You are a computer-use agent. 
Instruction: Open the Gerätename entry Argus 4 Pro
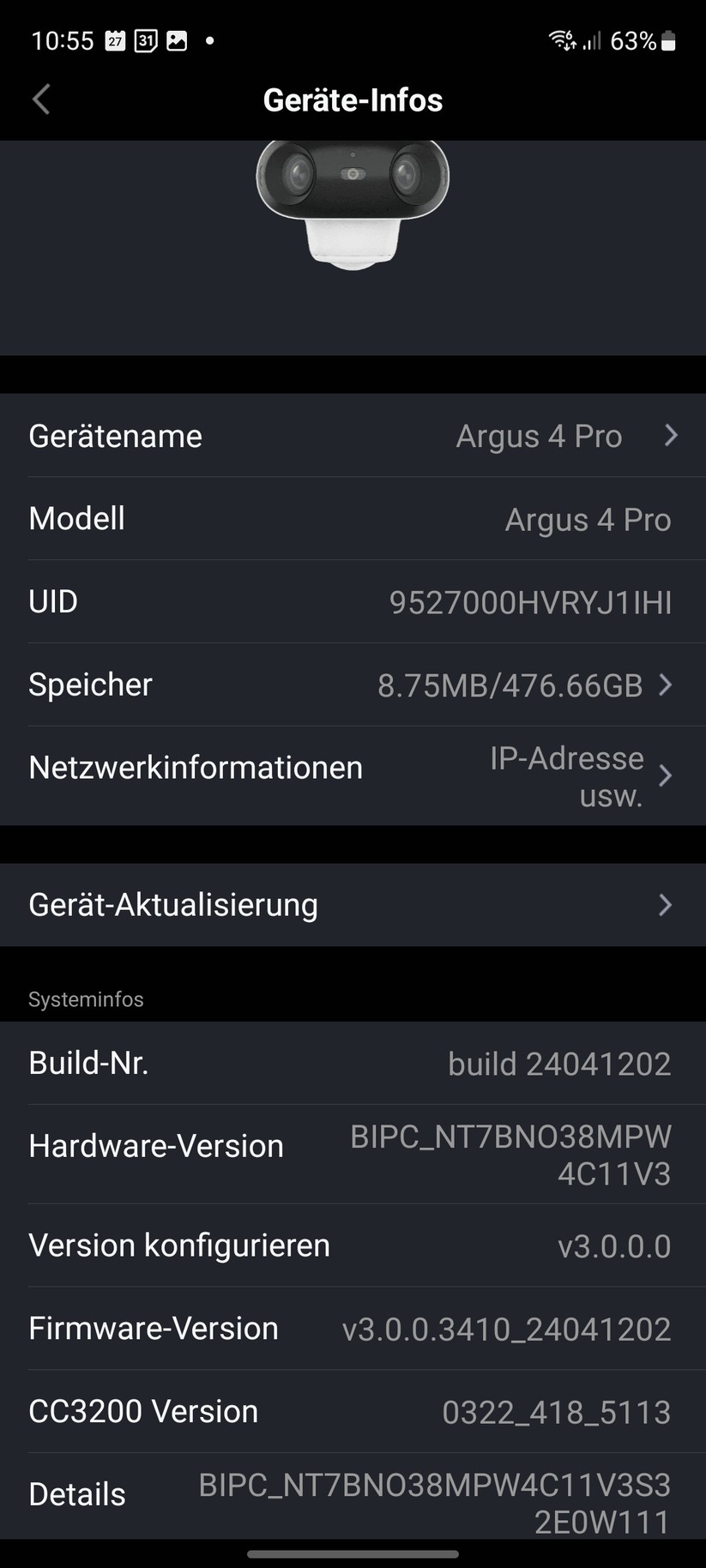pos(353,436)
